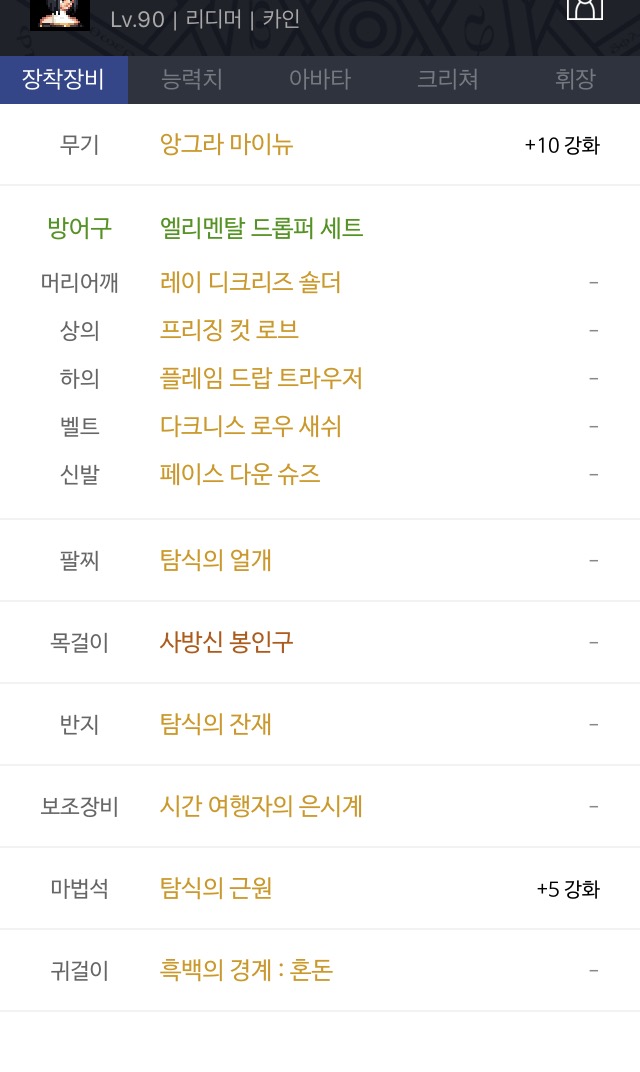View 다크니스 로우 새쉬 belt item
The image size is (640, 1072).
(250, 426)
